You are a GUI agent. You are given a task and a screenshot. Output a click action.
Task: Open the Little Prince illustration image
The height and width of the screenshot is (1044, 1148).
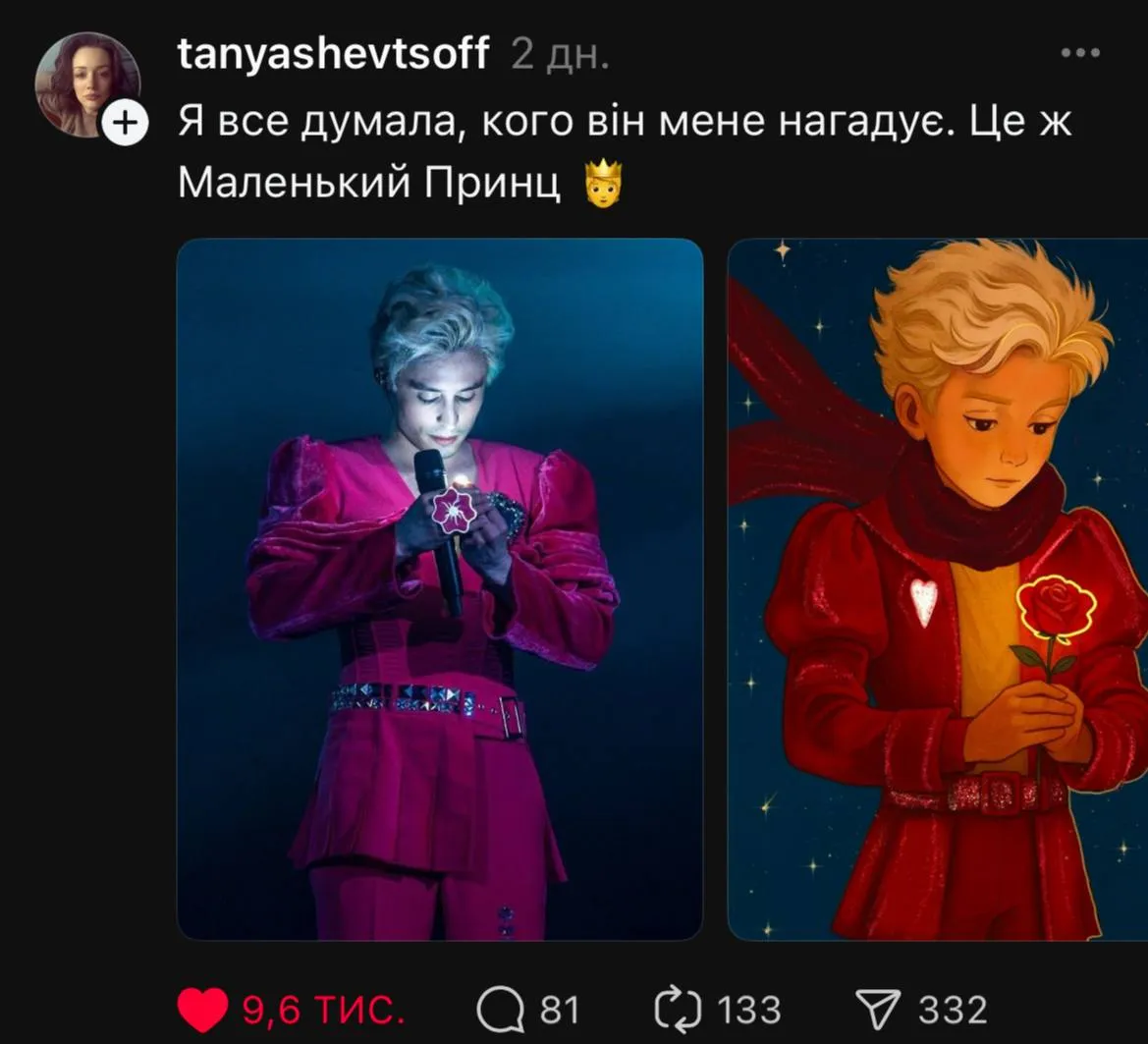tap(938, 589)
